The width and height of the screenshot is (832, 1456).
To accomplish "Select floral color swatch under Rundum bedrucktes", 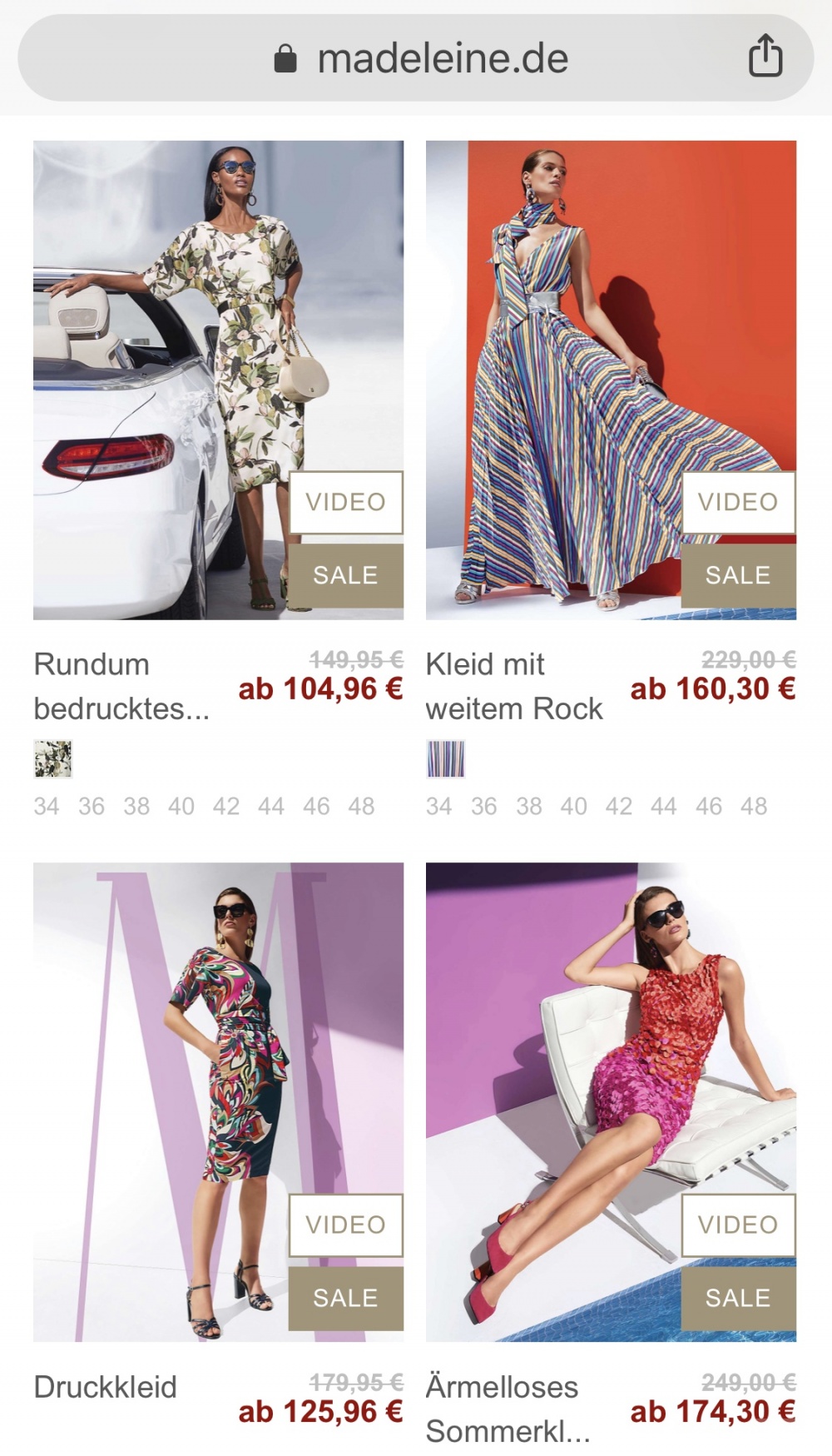I will tap(53, 758).
